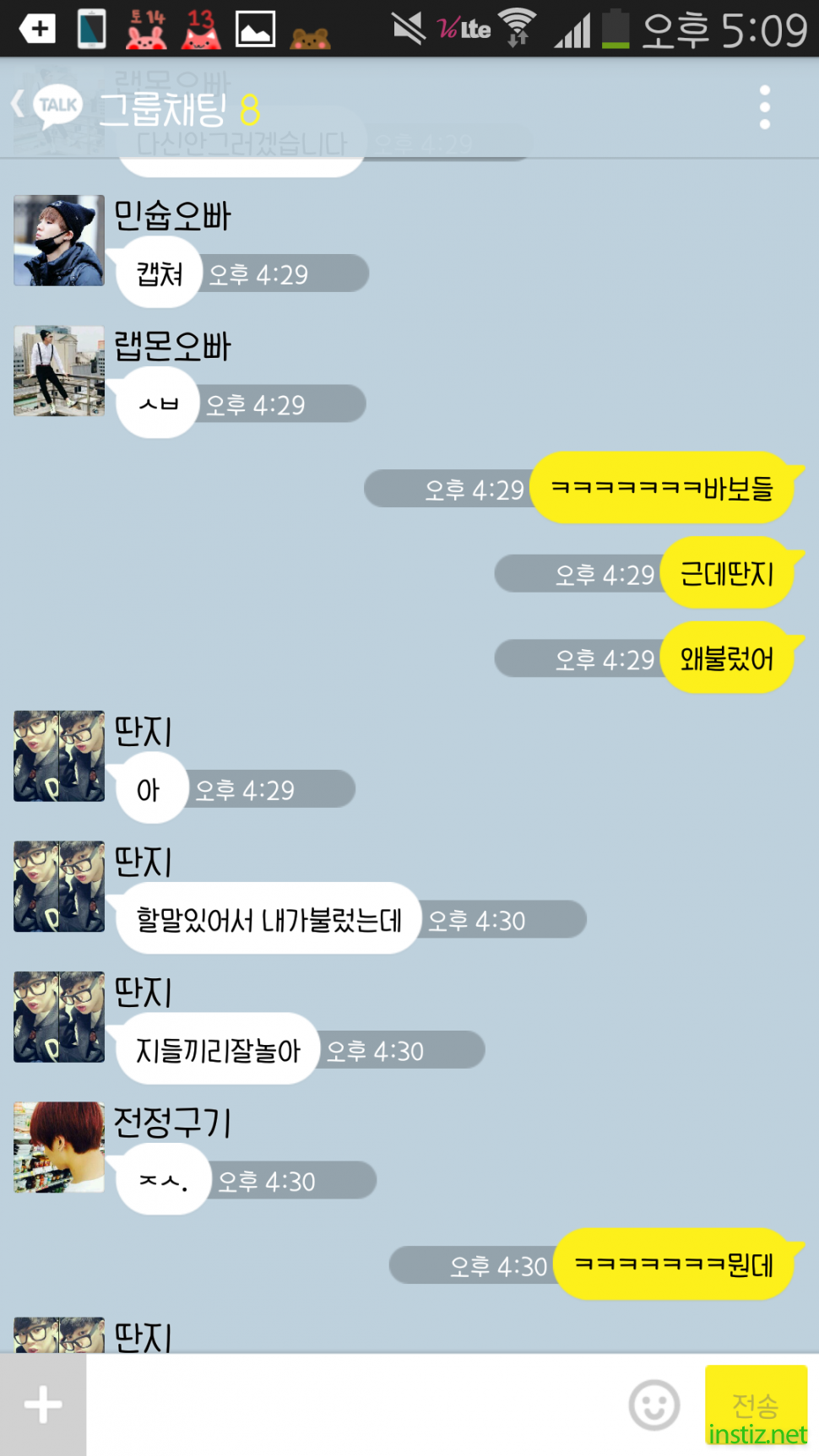View 랩몬오빠's profile picture

59,371
